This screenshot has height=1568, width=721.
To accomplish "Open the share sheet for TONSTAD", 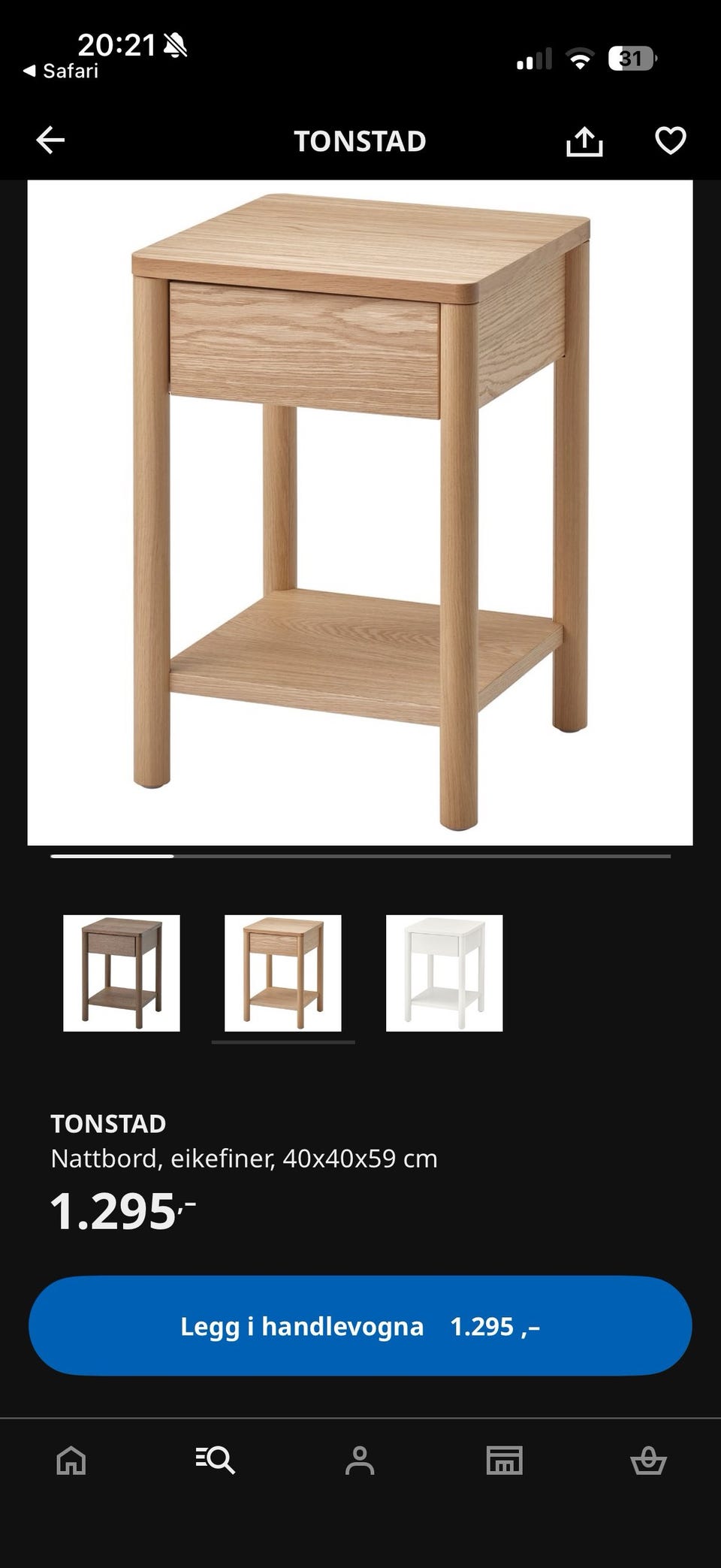I will [586, 140].
